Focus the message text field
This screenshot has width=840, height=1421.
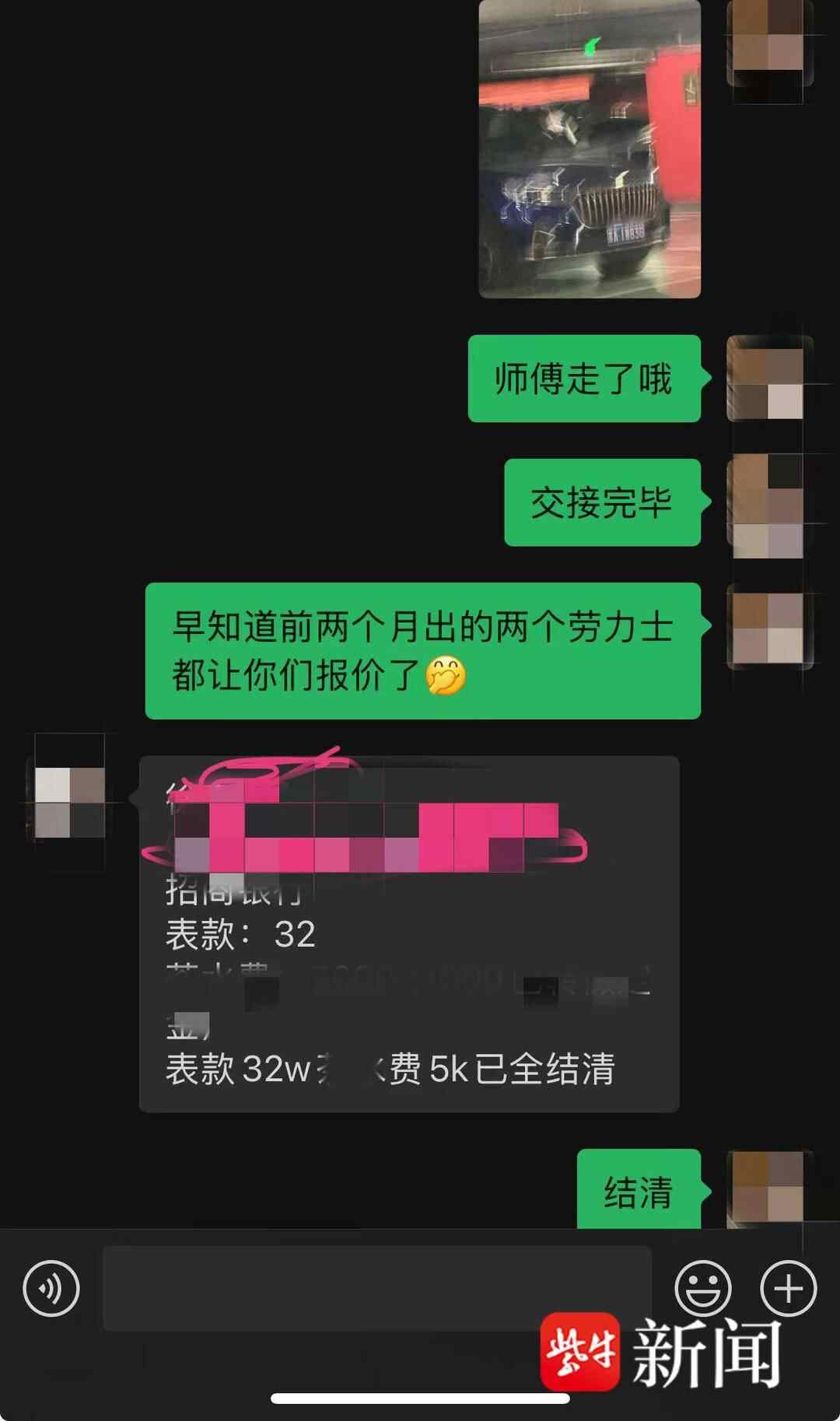(376, 1288)
